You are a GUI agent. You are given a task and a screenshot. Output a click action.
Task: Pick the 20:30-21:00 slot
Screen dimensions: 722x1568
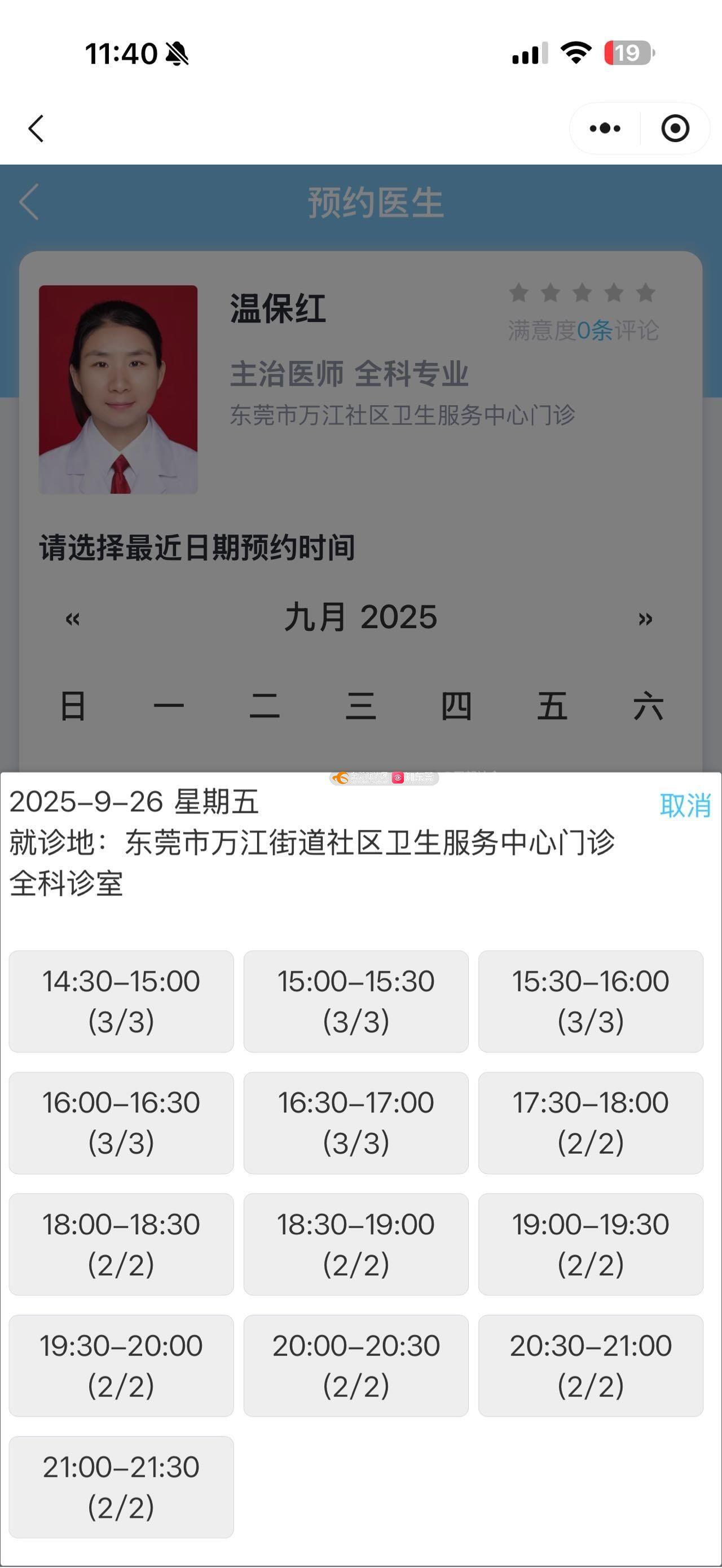591,1365
